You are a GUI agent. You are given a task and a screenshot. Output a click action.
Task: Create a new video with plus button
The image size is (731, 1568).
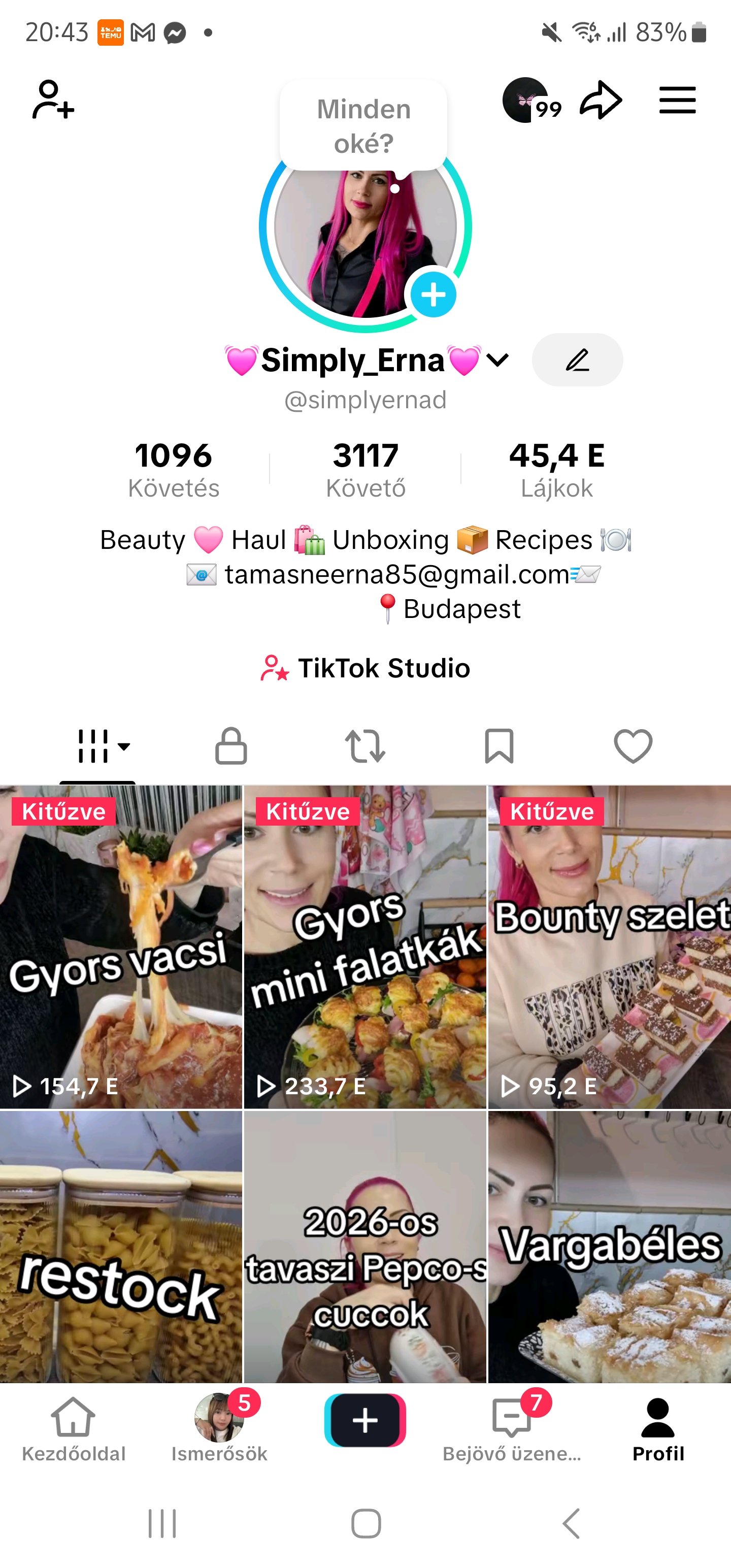(365, 1420)
